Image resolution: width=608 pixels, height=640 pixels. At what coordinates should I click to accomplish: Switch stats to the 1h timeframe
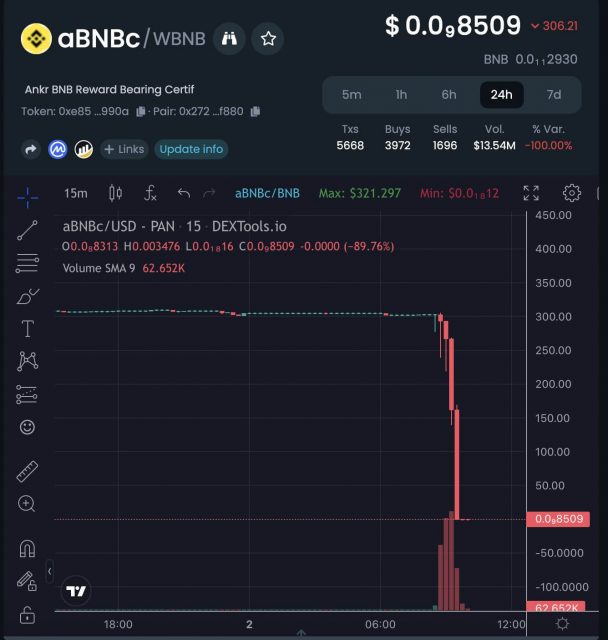(401, 95)
